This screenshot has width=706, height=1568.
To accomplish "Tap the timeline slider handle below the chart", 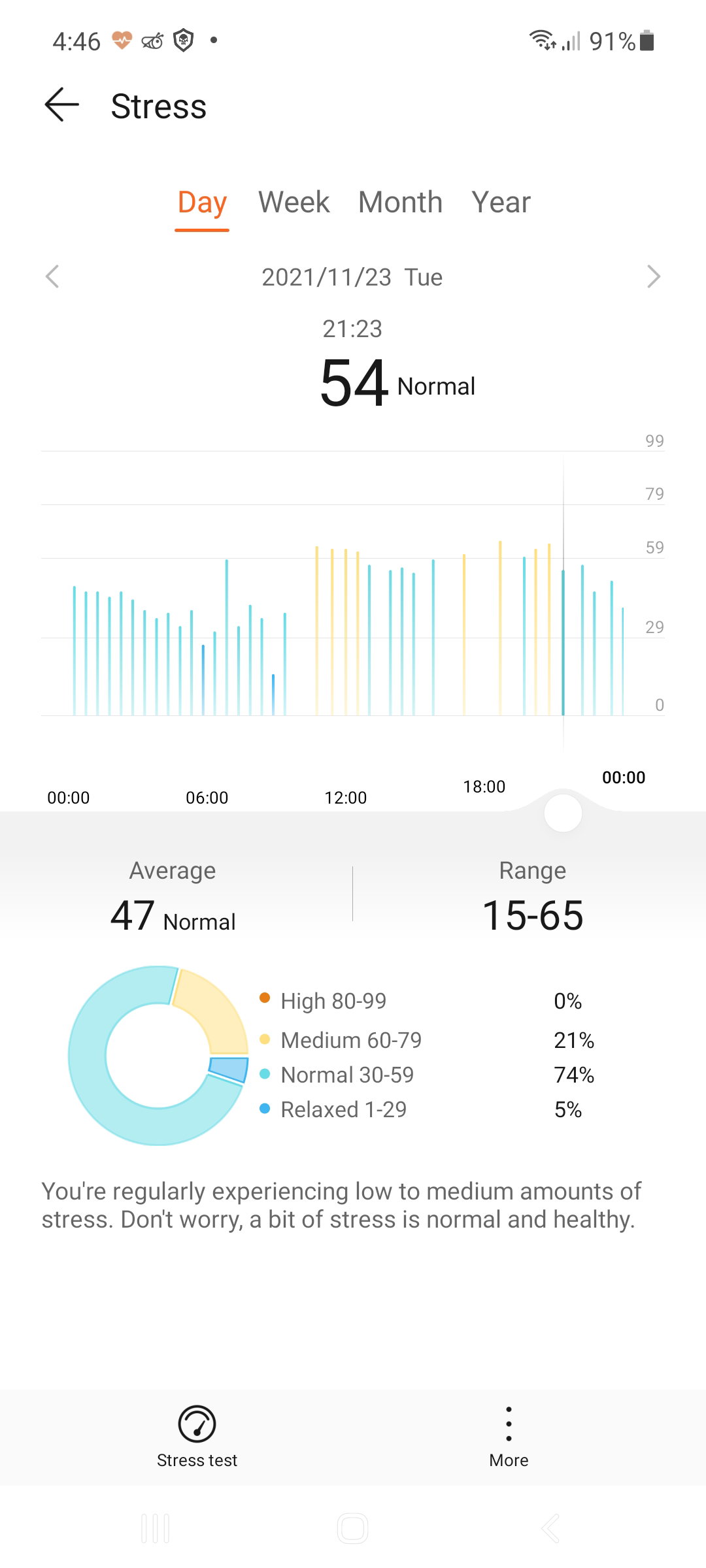I will coord(563,813).
